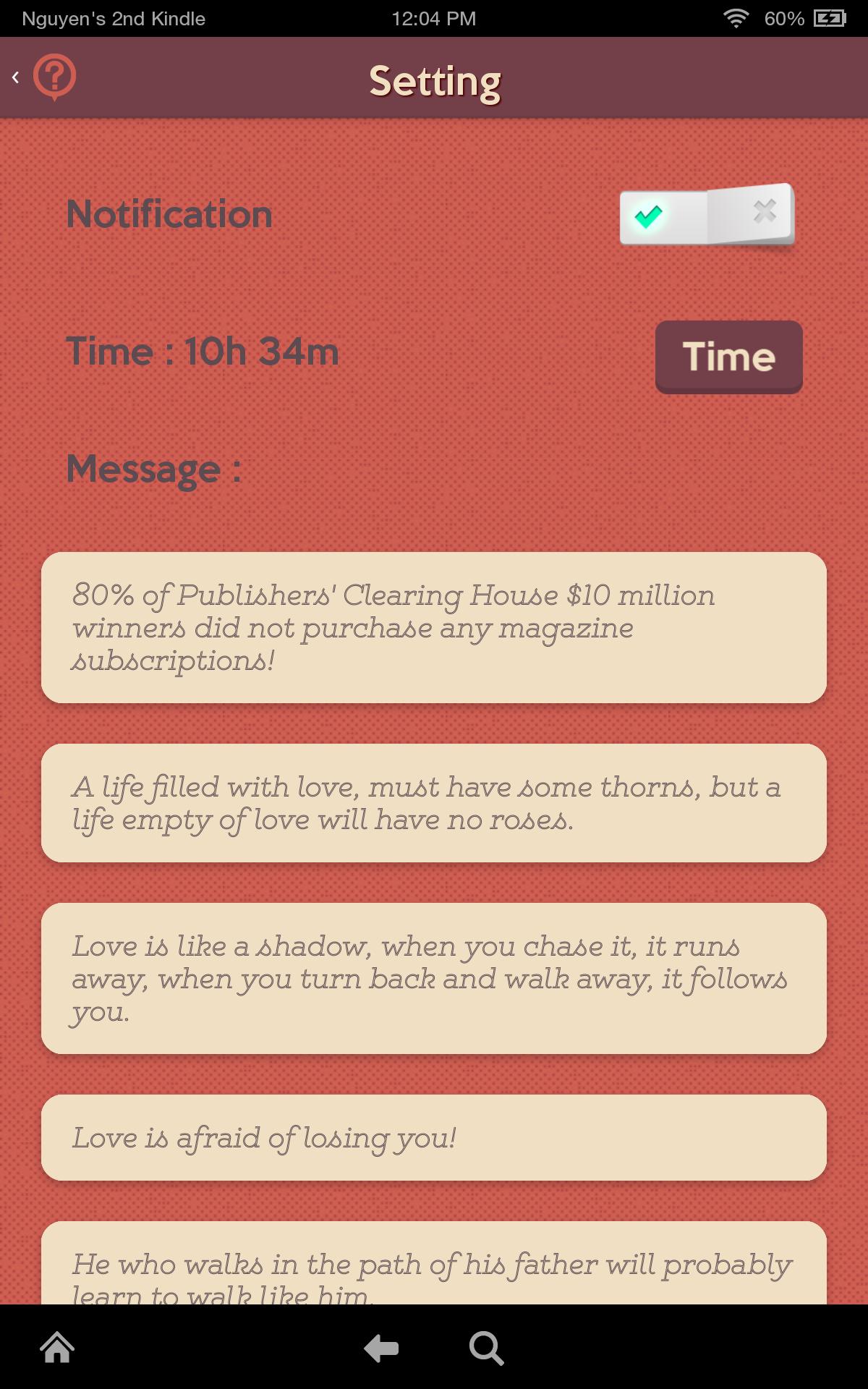Go to the Kindle home screen

coord(57,1348)
